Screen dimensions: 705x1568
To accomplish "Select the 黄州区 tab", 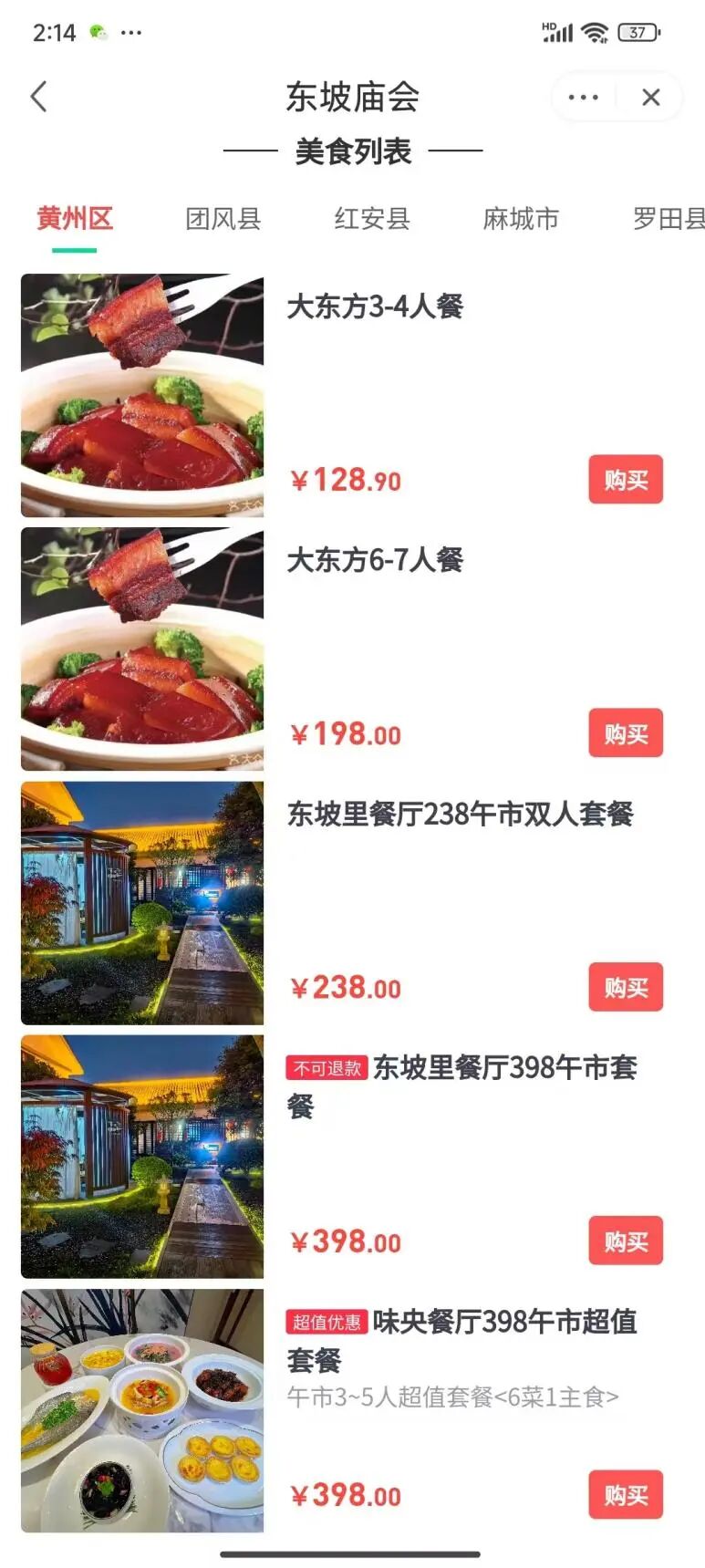I will [x=75, y=219].
